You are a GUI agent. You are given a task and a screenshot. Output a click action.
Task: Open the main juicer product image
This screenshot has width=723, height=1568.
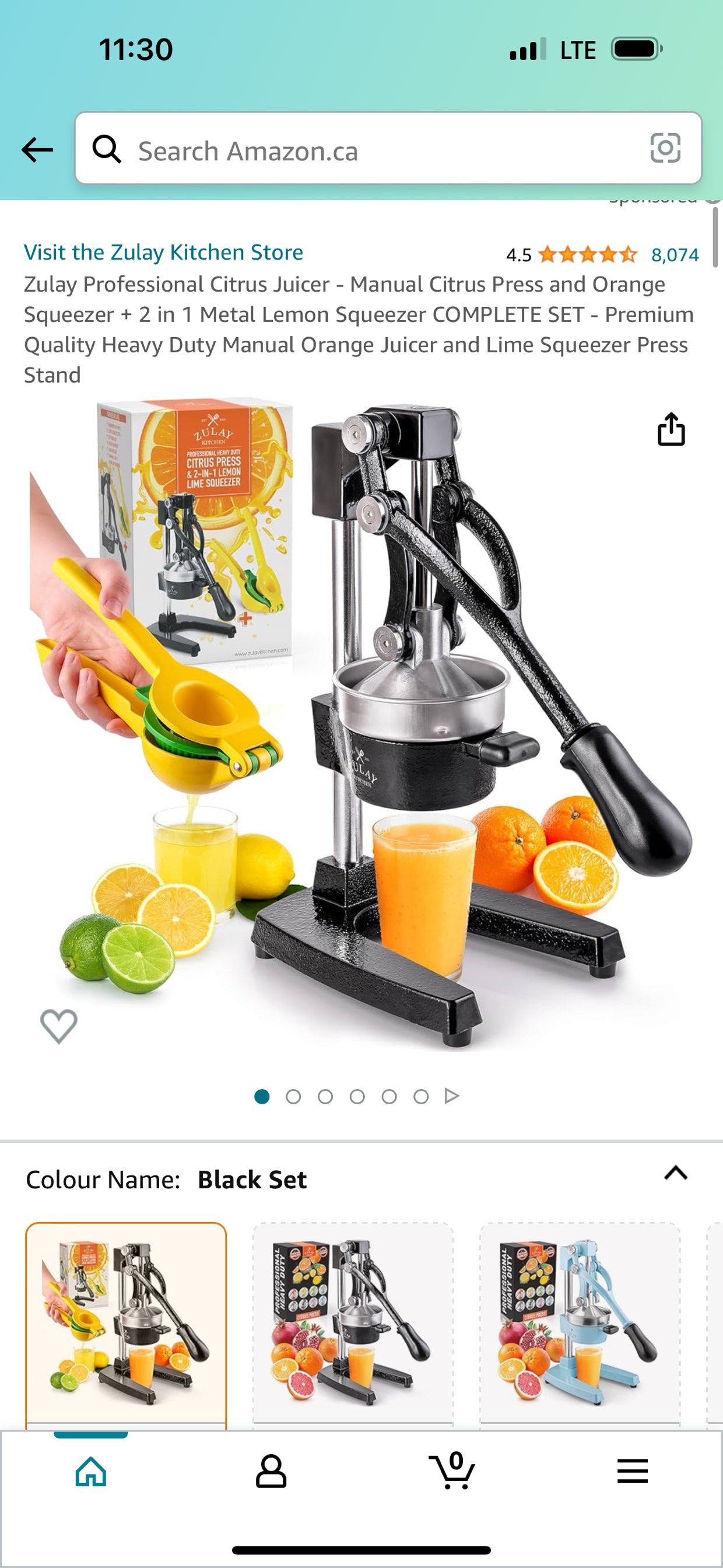tap(361, 724)
